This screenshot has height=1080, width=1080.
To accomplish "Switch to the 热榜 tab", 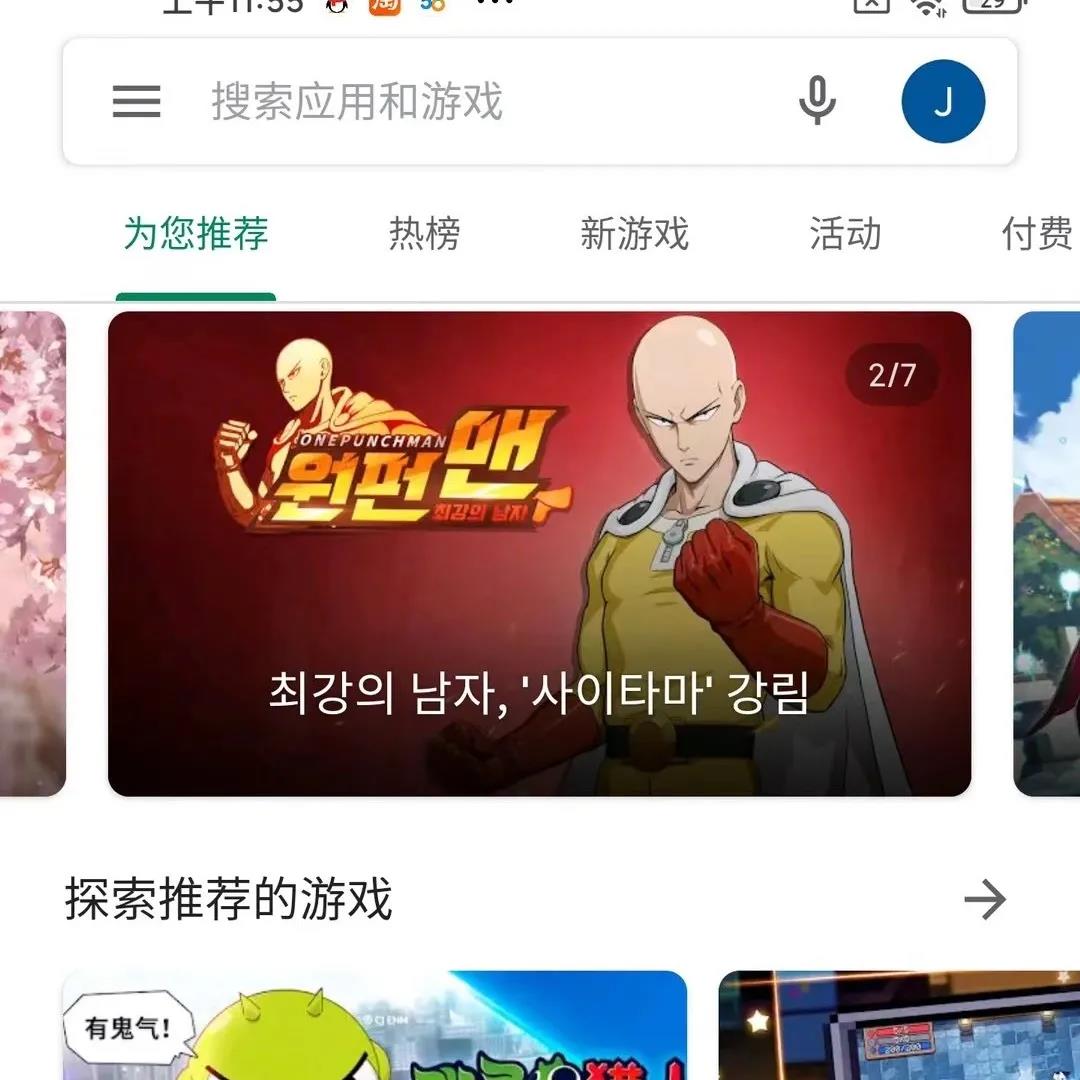I will (424, 235).
